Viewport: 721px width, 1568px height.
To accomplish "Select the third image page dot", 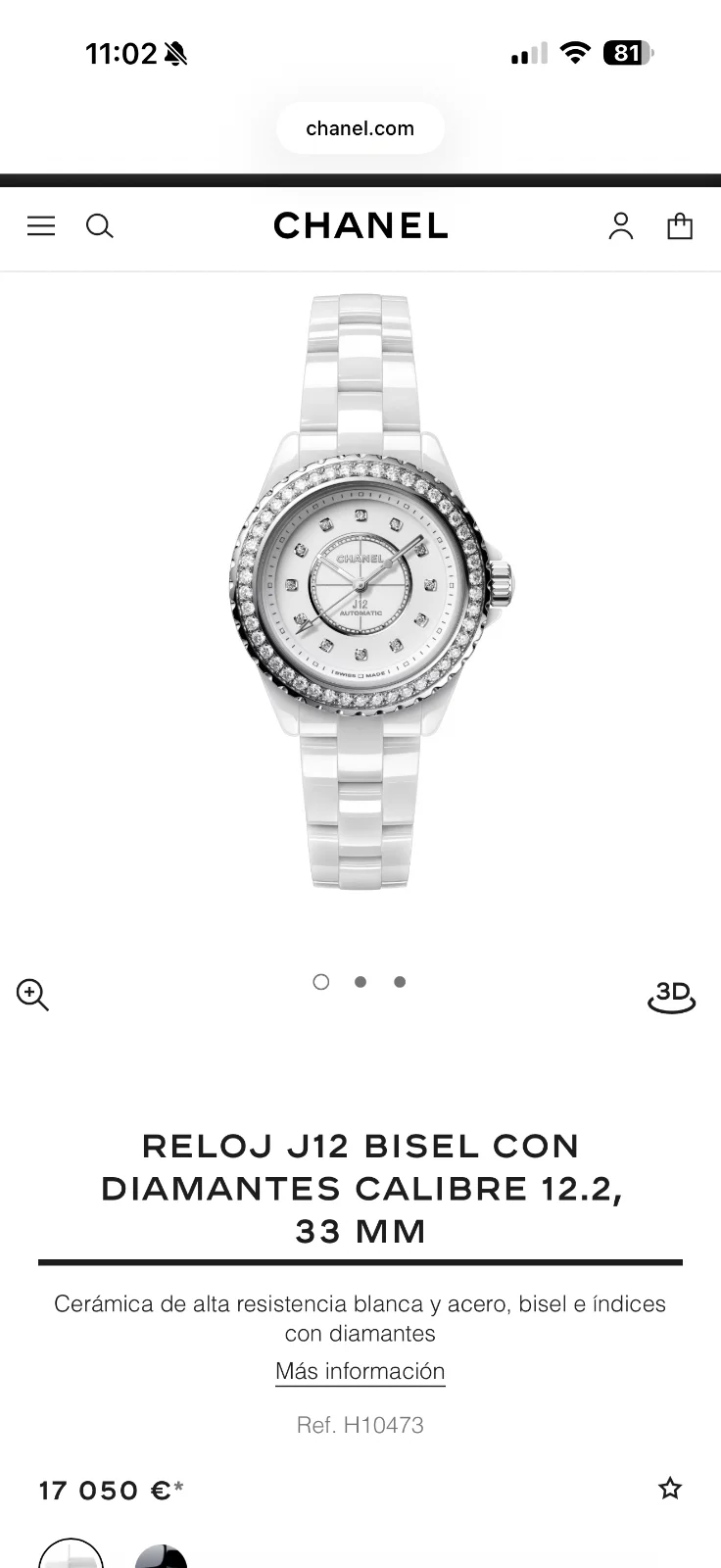I will pos(400,982).
